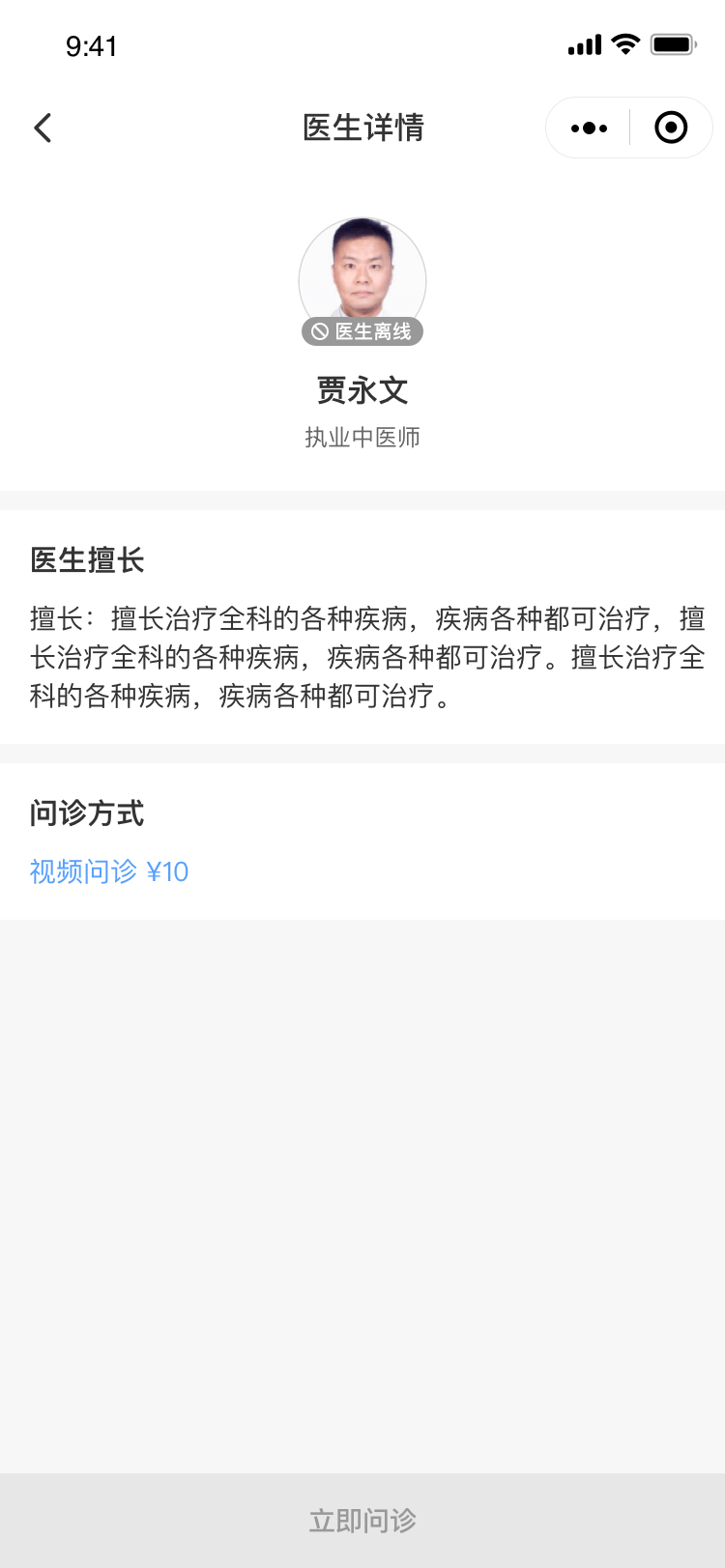View 贾永文's profile photo
The height and width of the screenshot is (1568, 725).
tap(362, 273)
